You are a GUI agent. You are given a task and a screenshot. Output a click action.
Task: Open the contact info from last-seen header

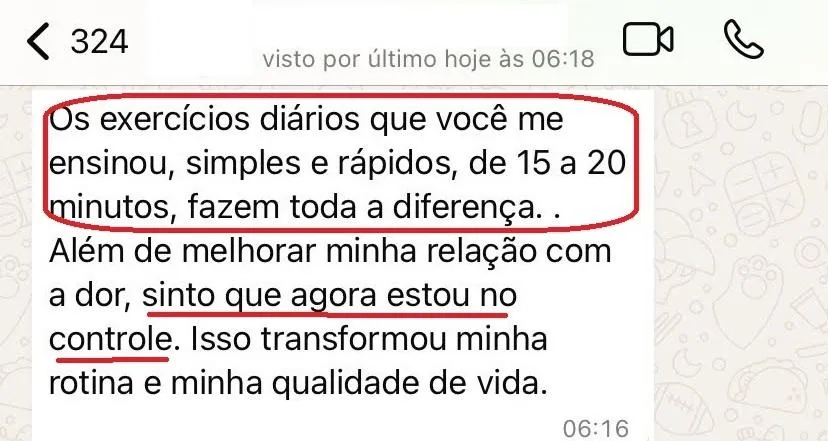coord(428,59)
